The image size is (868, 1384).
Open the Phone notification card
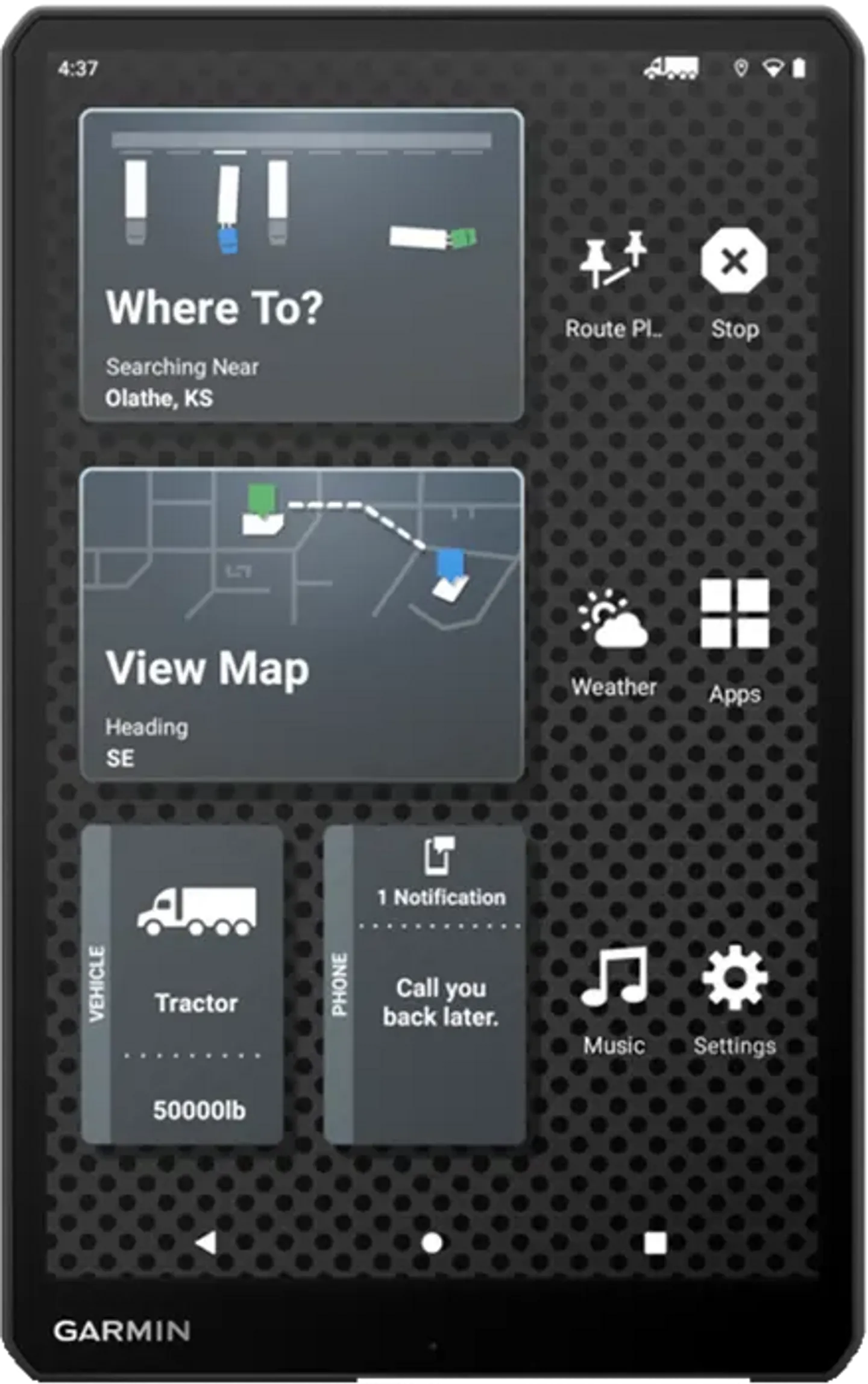[x=425, y=984]
